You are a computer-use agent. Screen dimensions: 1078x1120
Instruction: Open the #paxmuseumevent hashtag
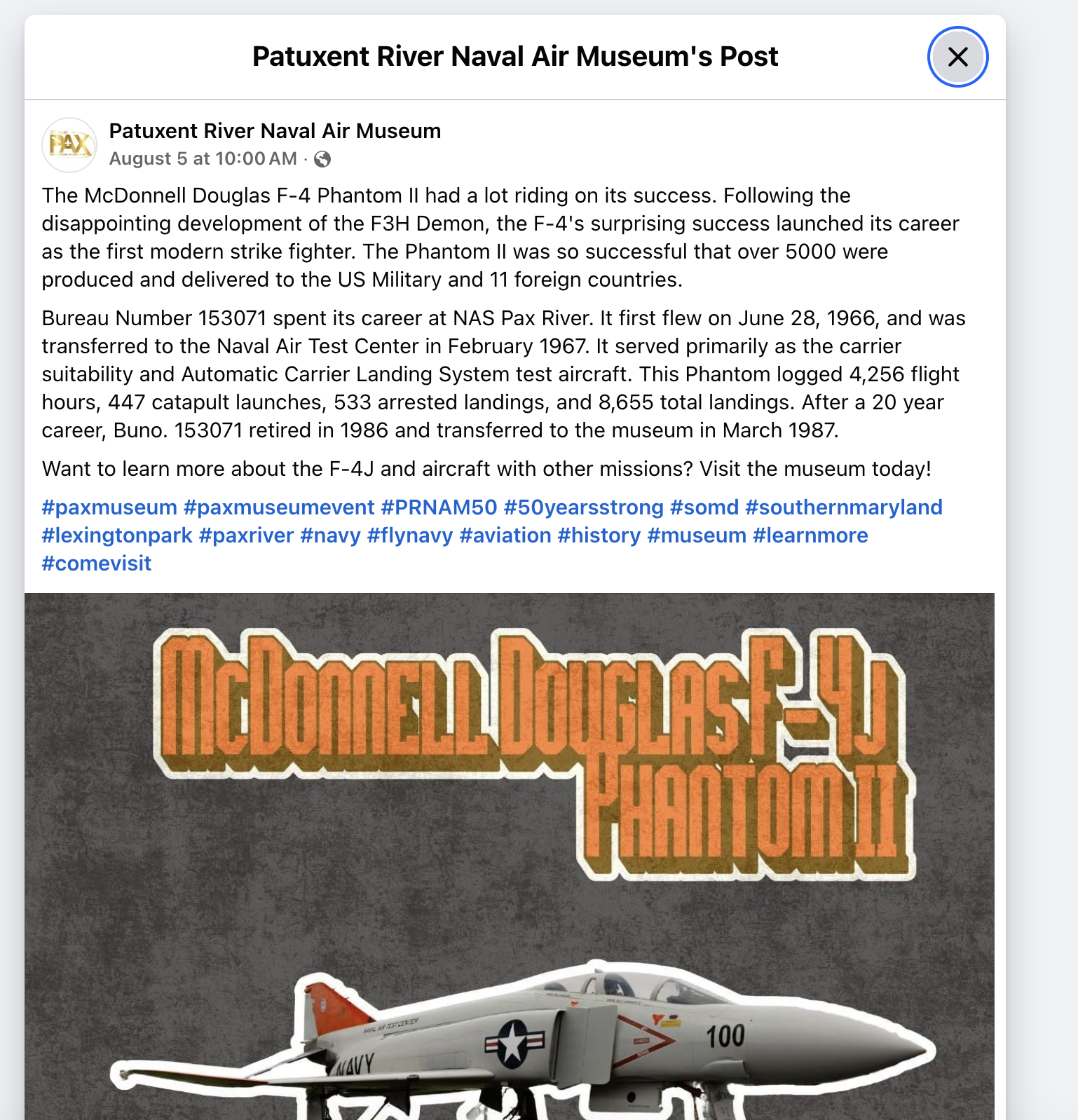(279, 507)
